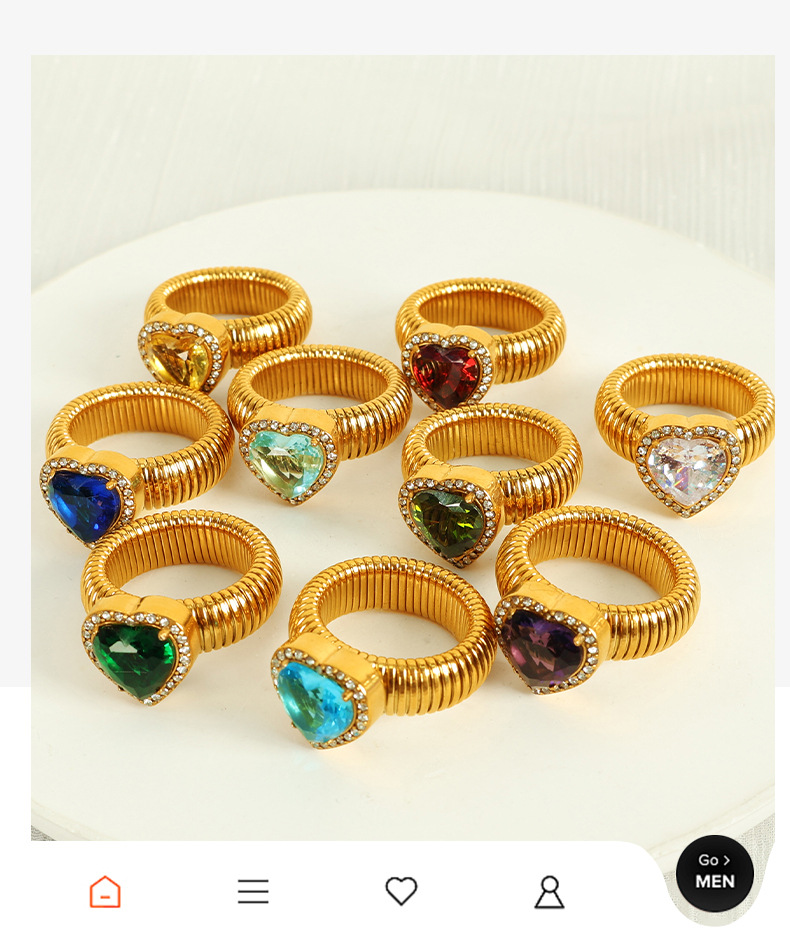Viewport: 790px width, 952px height.
Task: Go to the home tab
Action: tap(105, 891)
